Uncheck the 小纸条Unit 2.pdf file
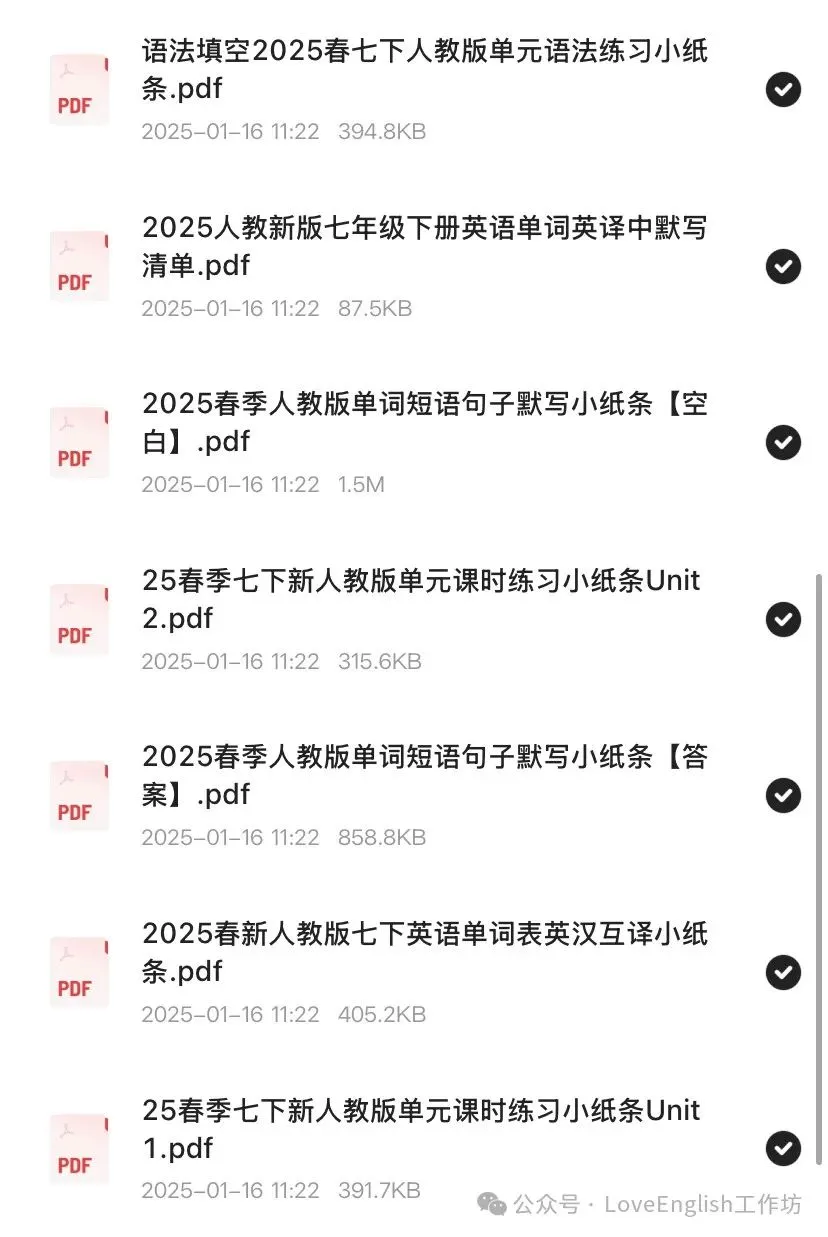Screen dimensions: 828x1237 [783, 619]
